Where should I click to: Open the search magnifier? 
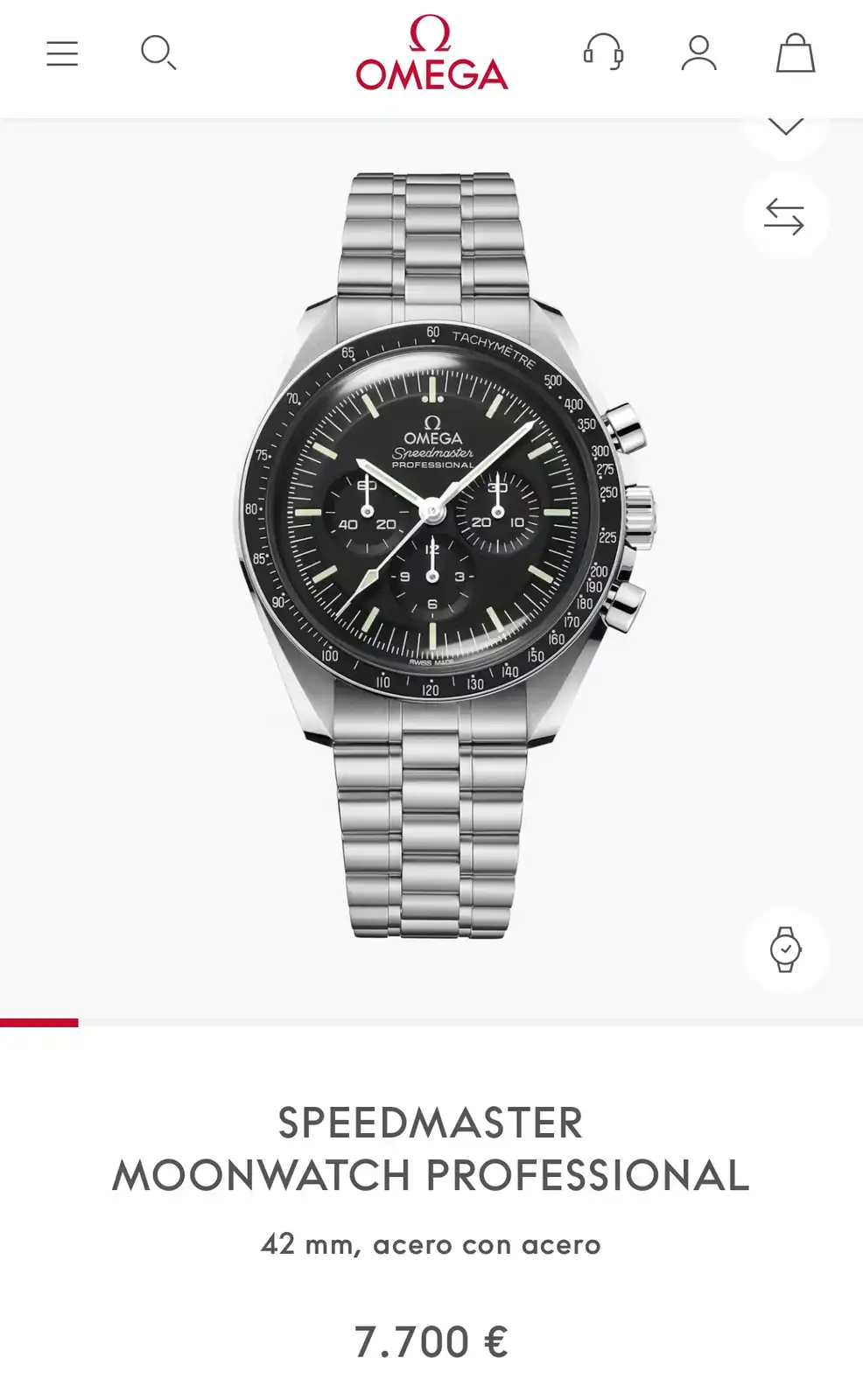(158, 53)
